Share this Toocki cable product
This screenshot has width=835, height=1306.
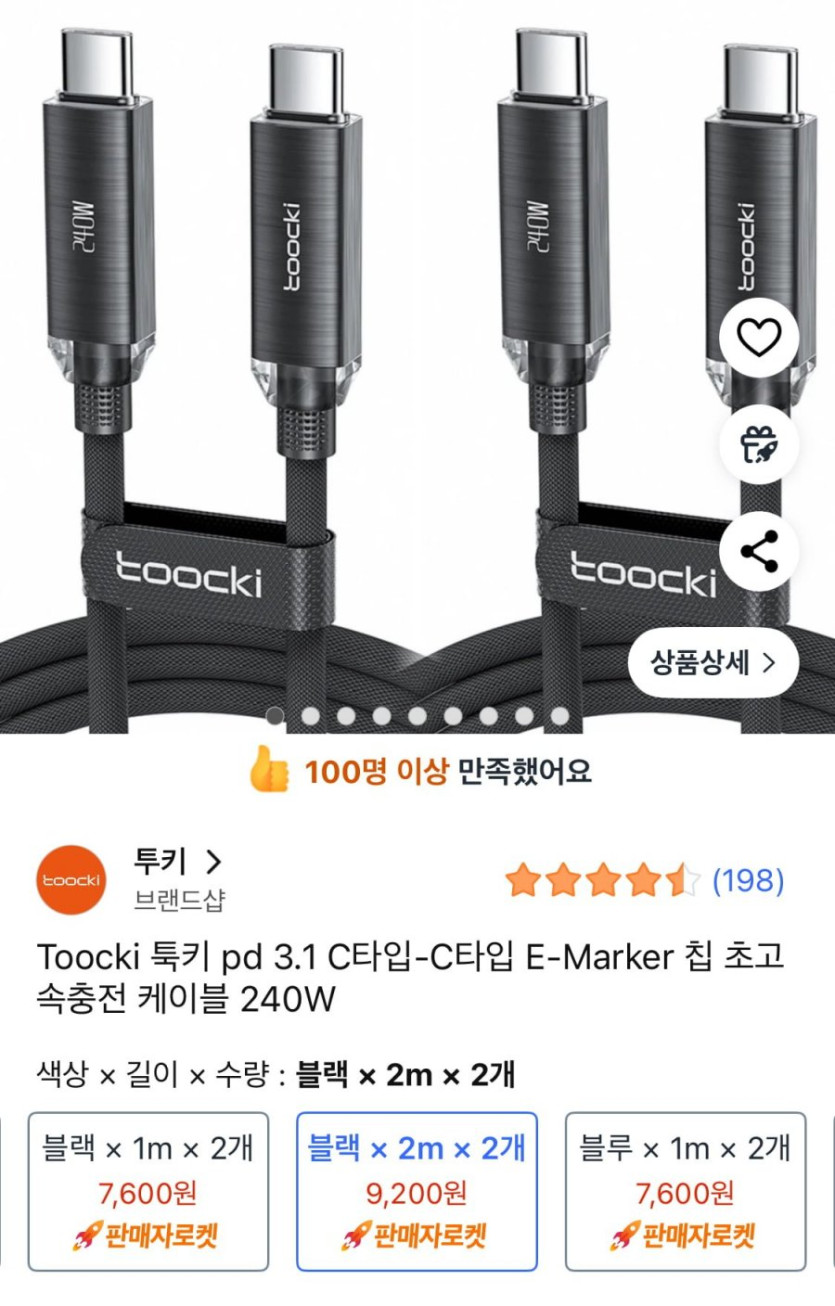[758, 552]
